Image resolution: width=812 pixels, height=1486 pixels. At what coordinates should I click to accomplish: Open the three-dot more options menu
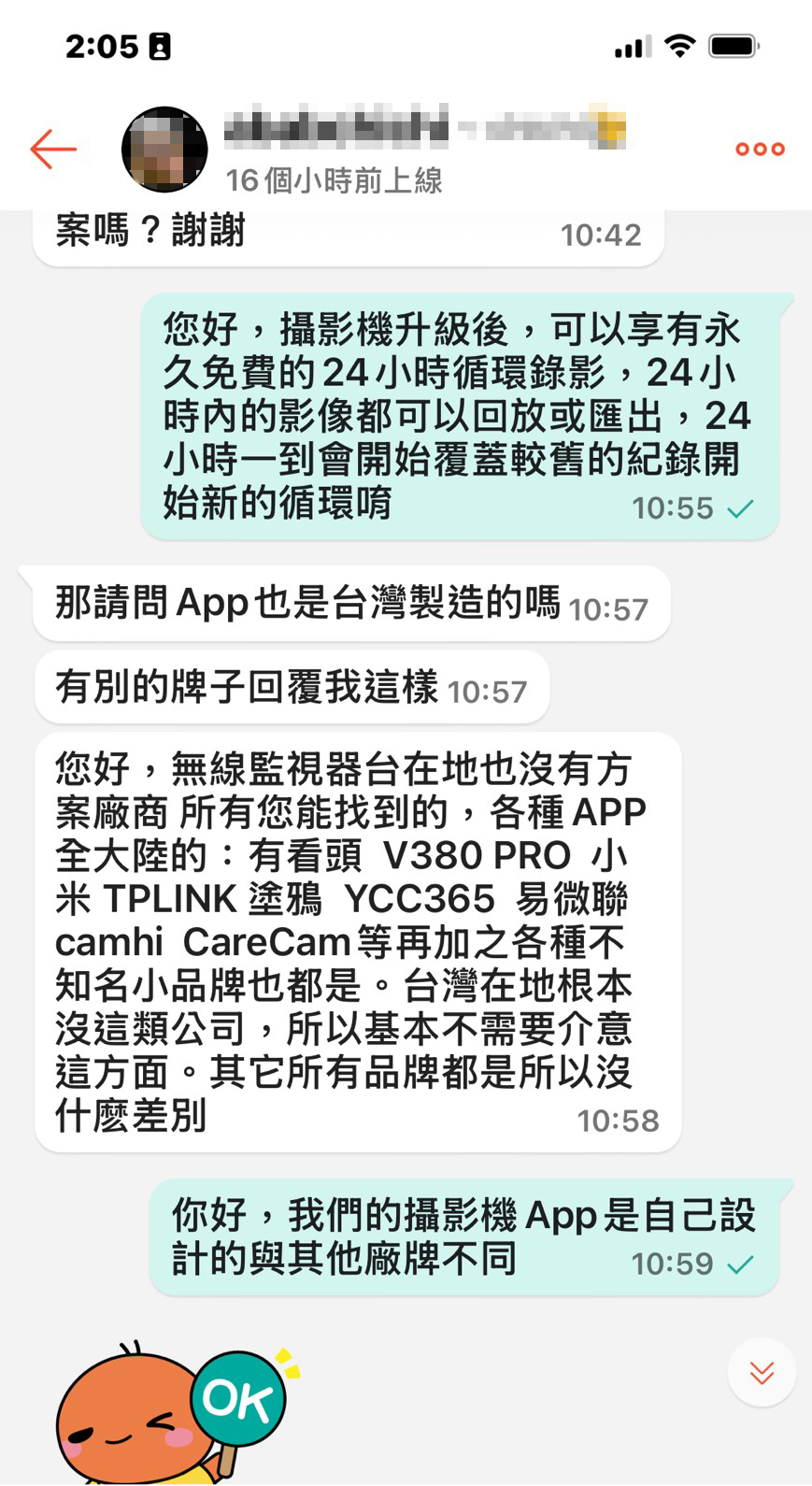760,149
